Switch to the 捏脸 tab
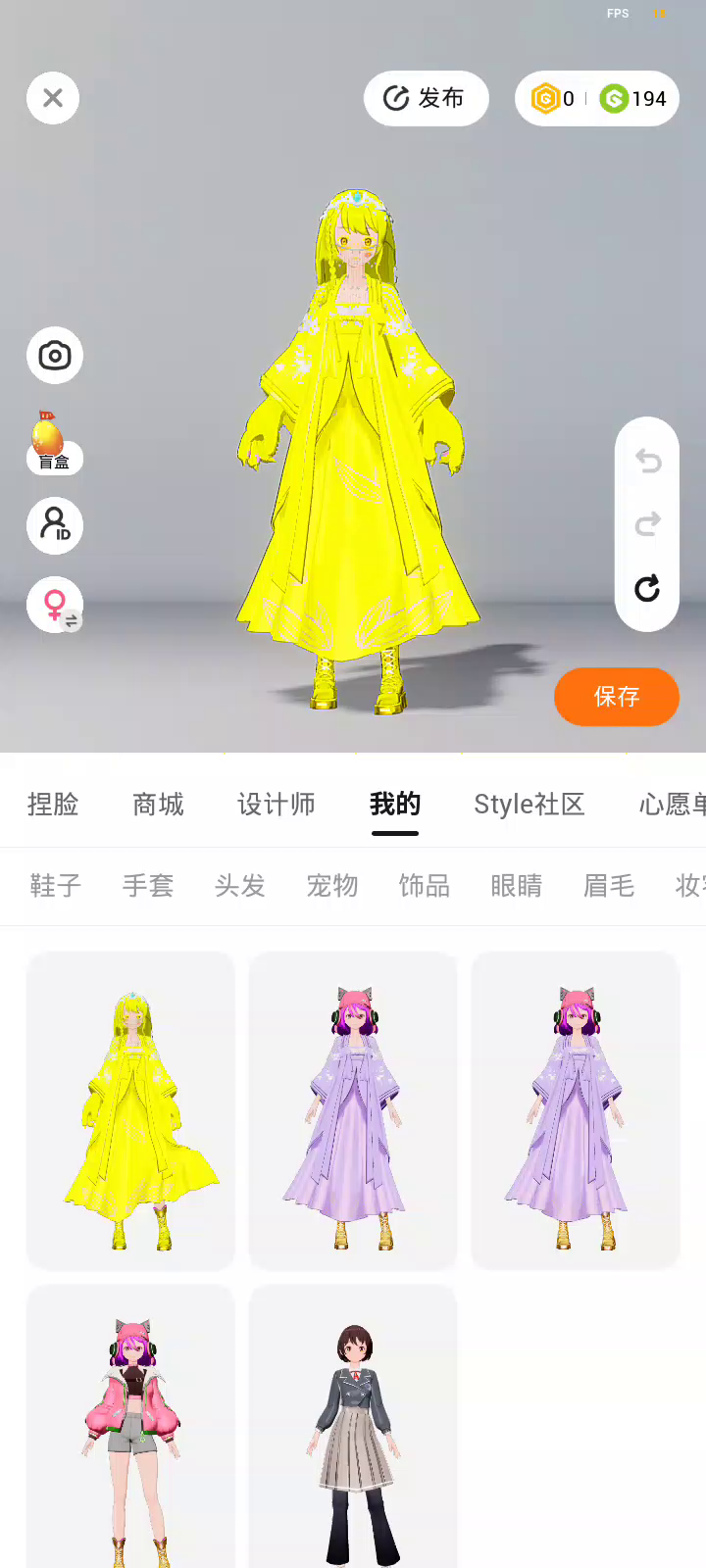706x1568 pixels. 53,805
